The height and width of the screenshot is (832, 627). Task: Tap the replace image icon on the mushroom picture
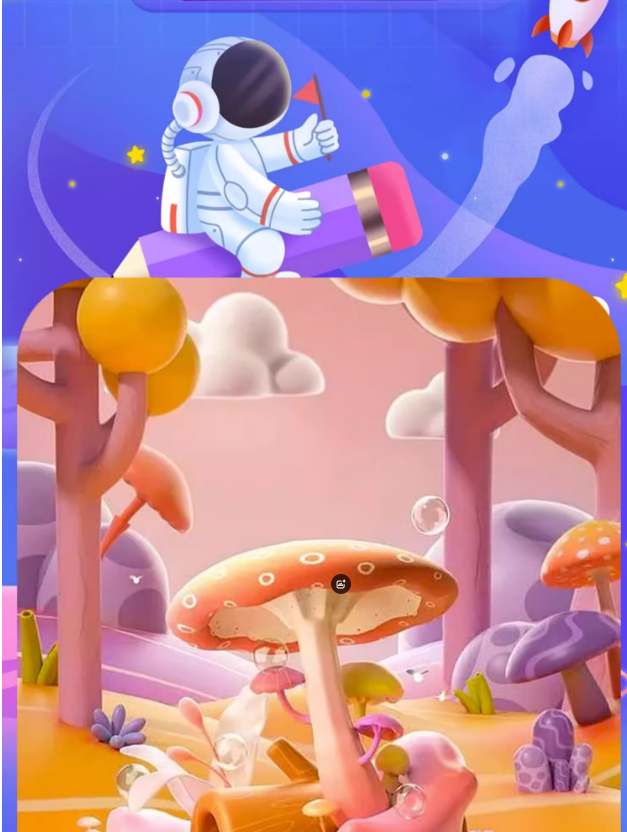click(341, 584)
